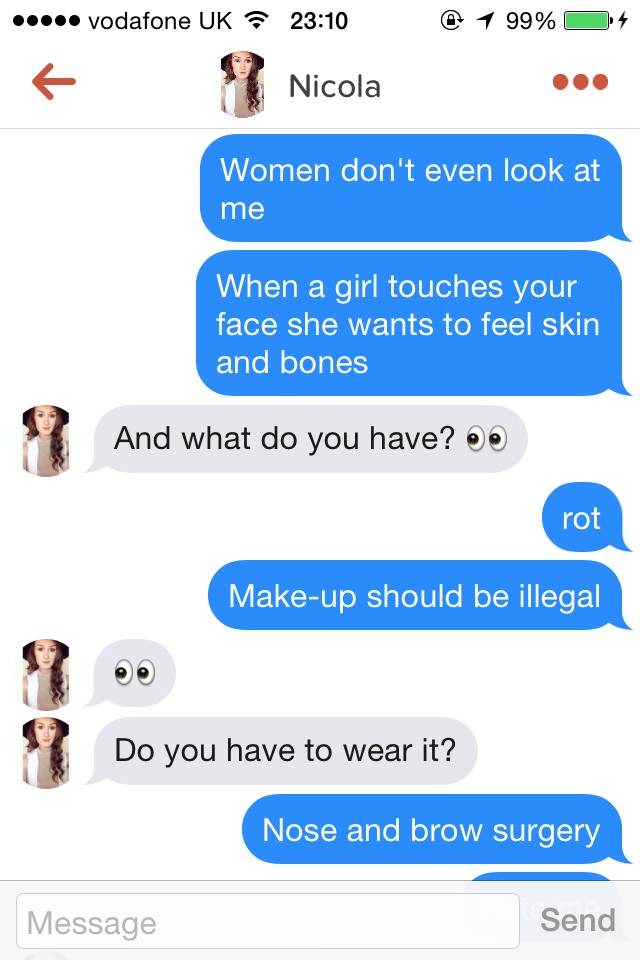Tap the Message text field
The image size is (640, 960).
(x=268, y=921)
